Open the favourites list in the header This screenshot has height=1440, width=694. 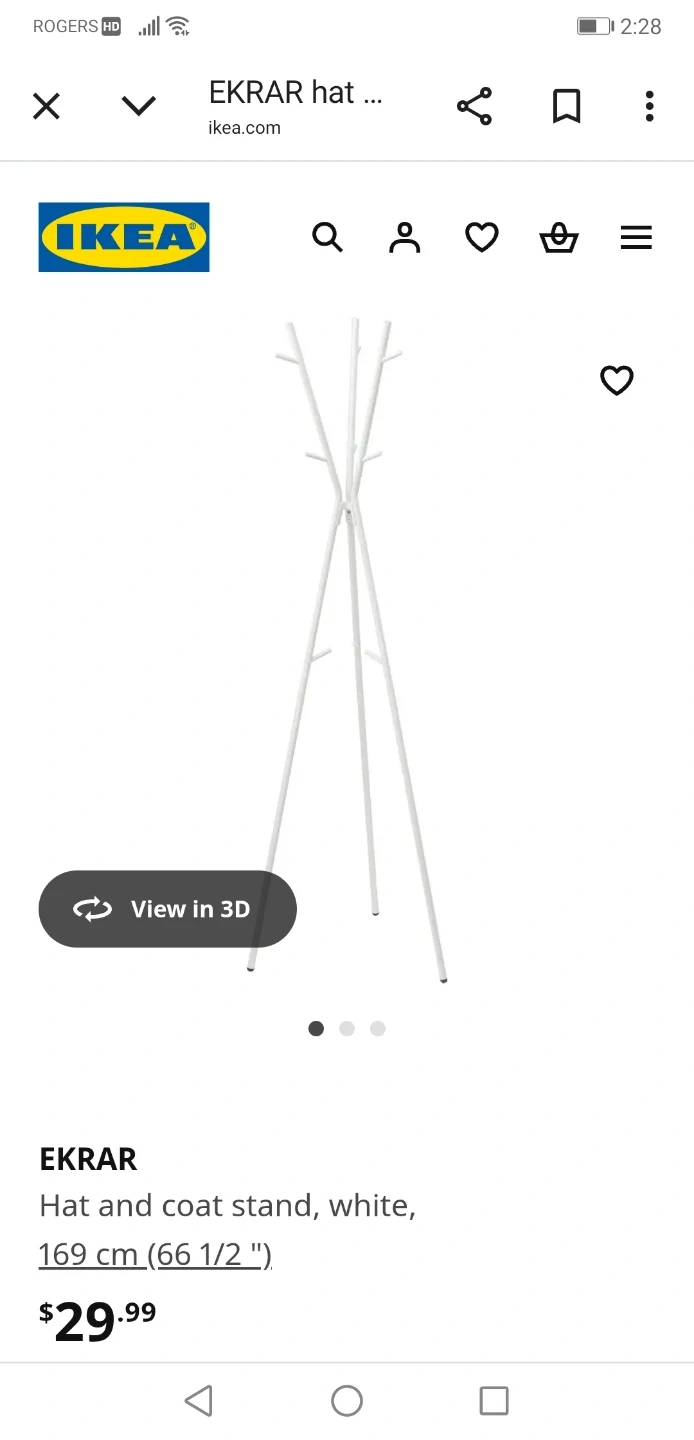[482, 238]
